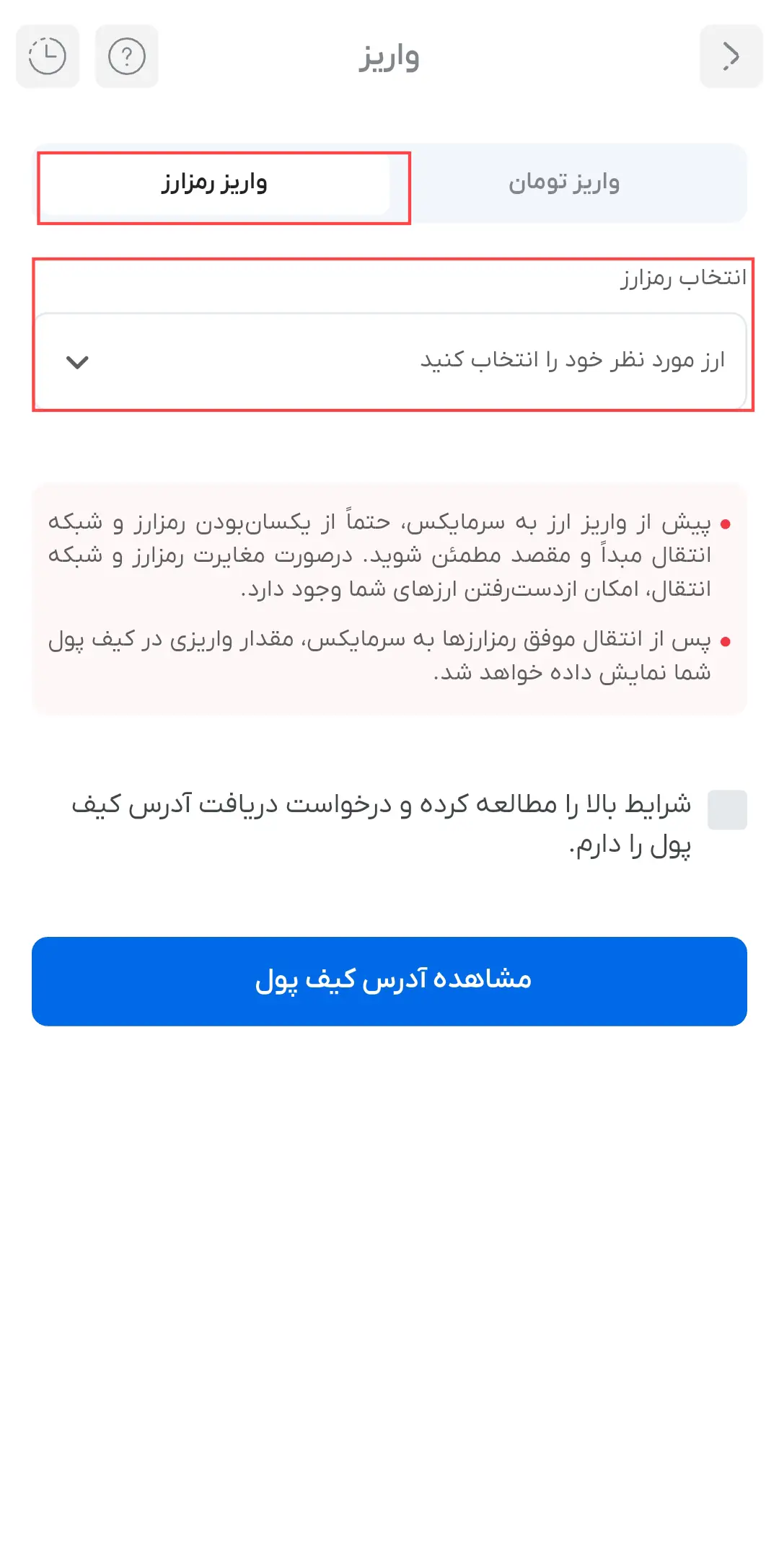Open the deposit history clock icon

pos(48,56)
